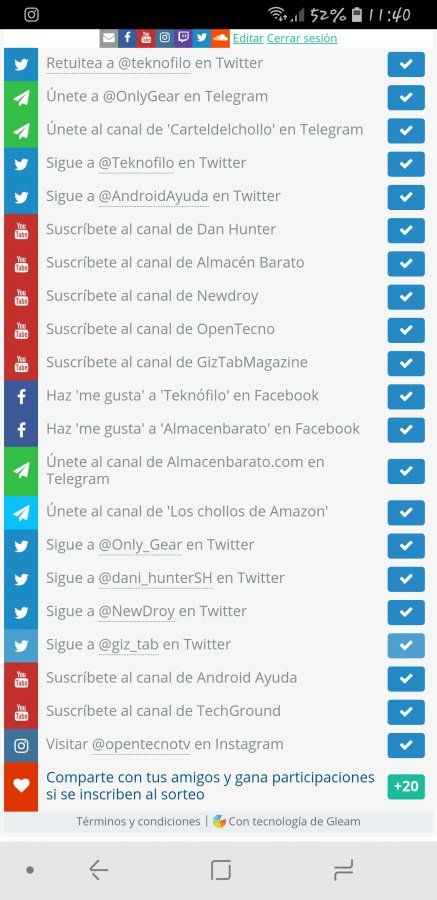Tap Cerrar sesión to log out
This screenshot has height=900, width=437.
(302, 38)
